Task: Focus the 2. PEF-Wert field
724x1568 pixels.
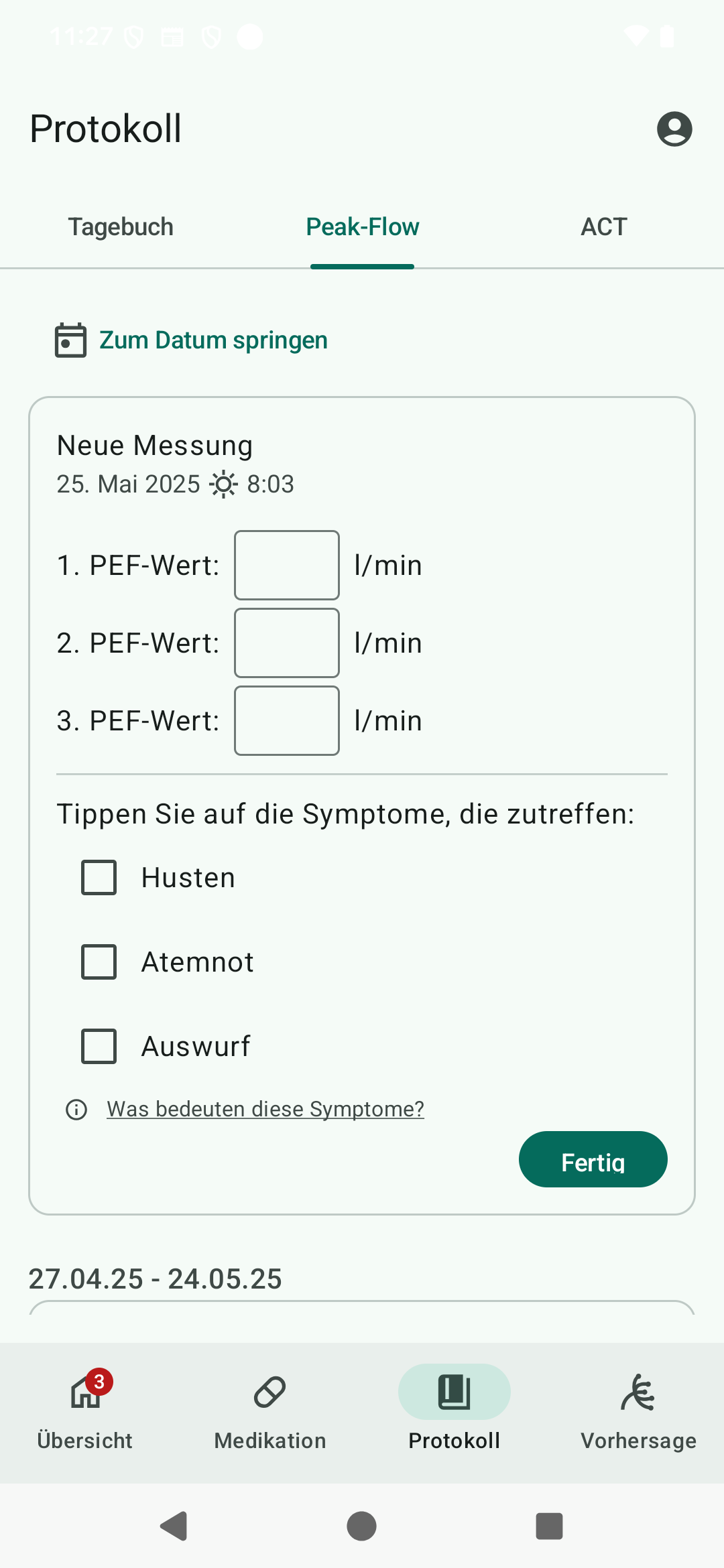Action: 287,643
